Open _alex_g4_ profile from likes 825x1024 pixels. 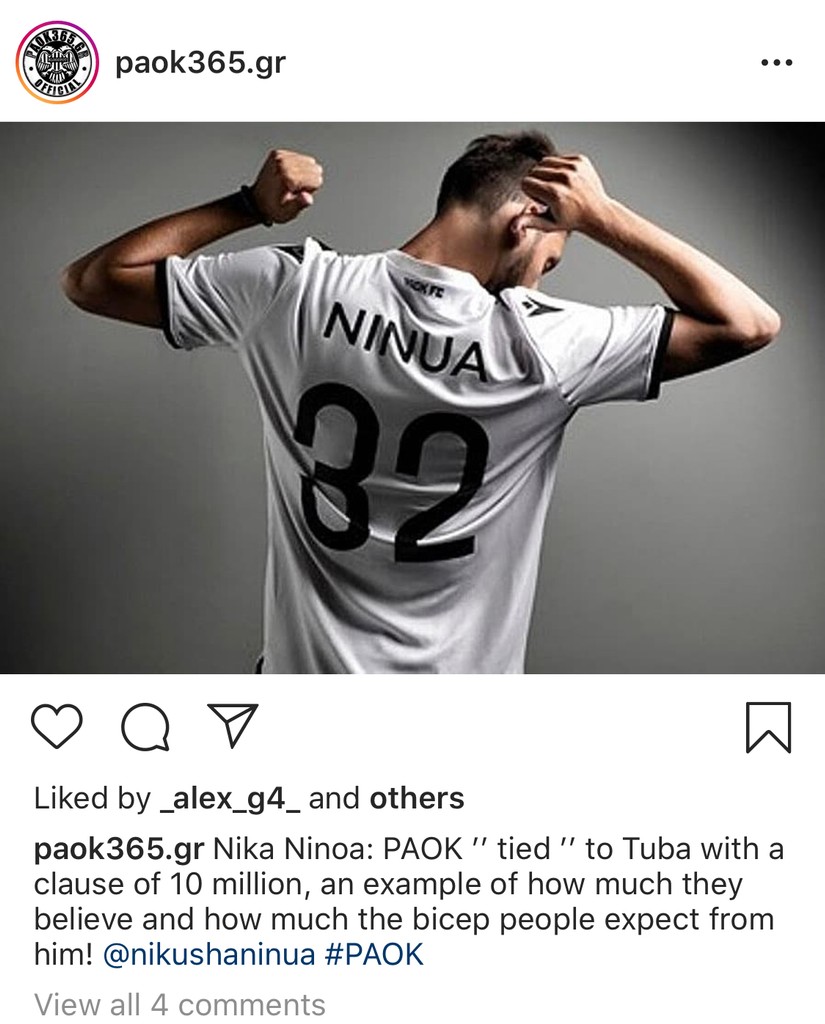pos(229,798)
